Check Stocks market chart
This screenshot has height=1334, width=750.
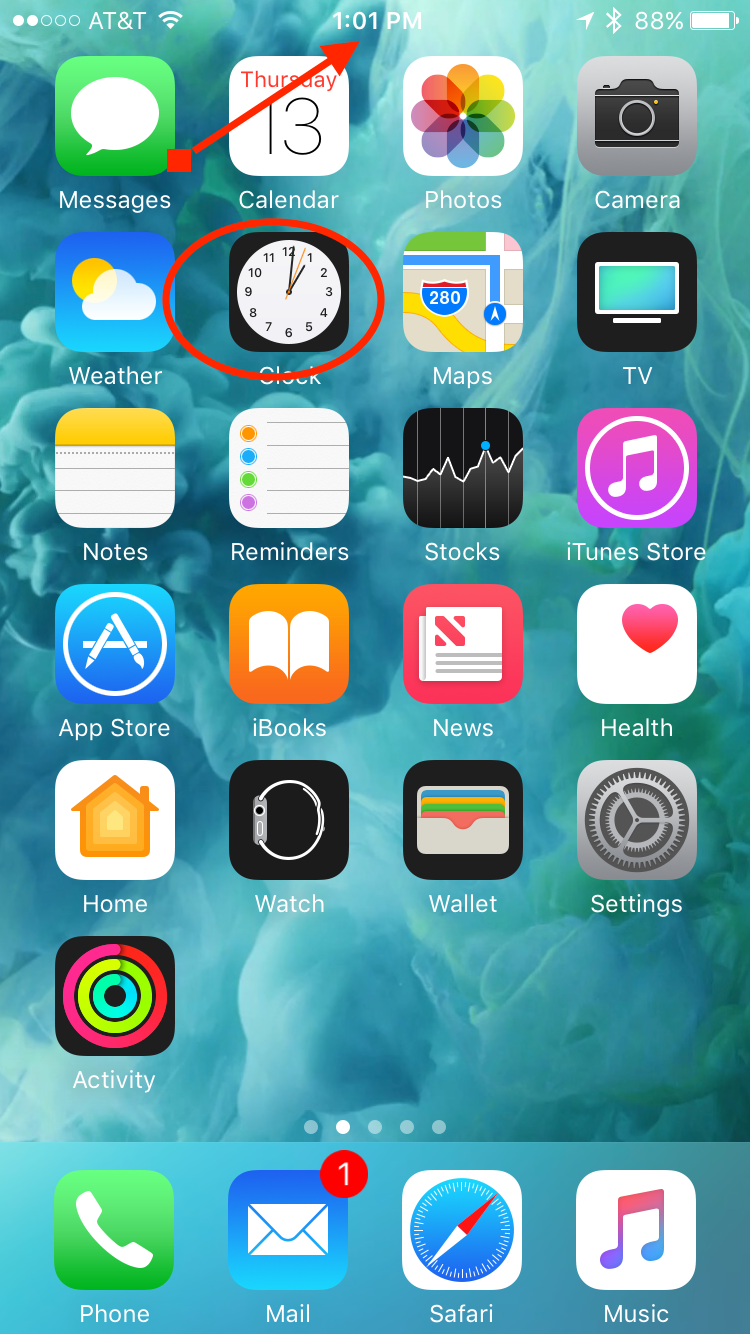(462, 468)
